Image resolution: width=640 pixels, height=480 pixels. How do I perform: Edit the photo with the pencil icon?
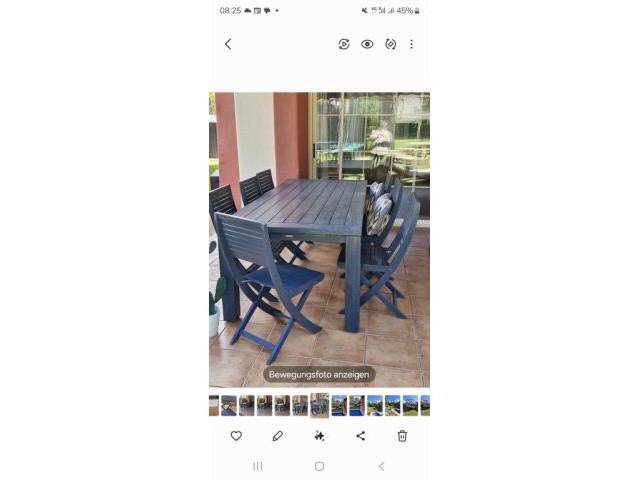click(278, 436)
